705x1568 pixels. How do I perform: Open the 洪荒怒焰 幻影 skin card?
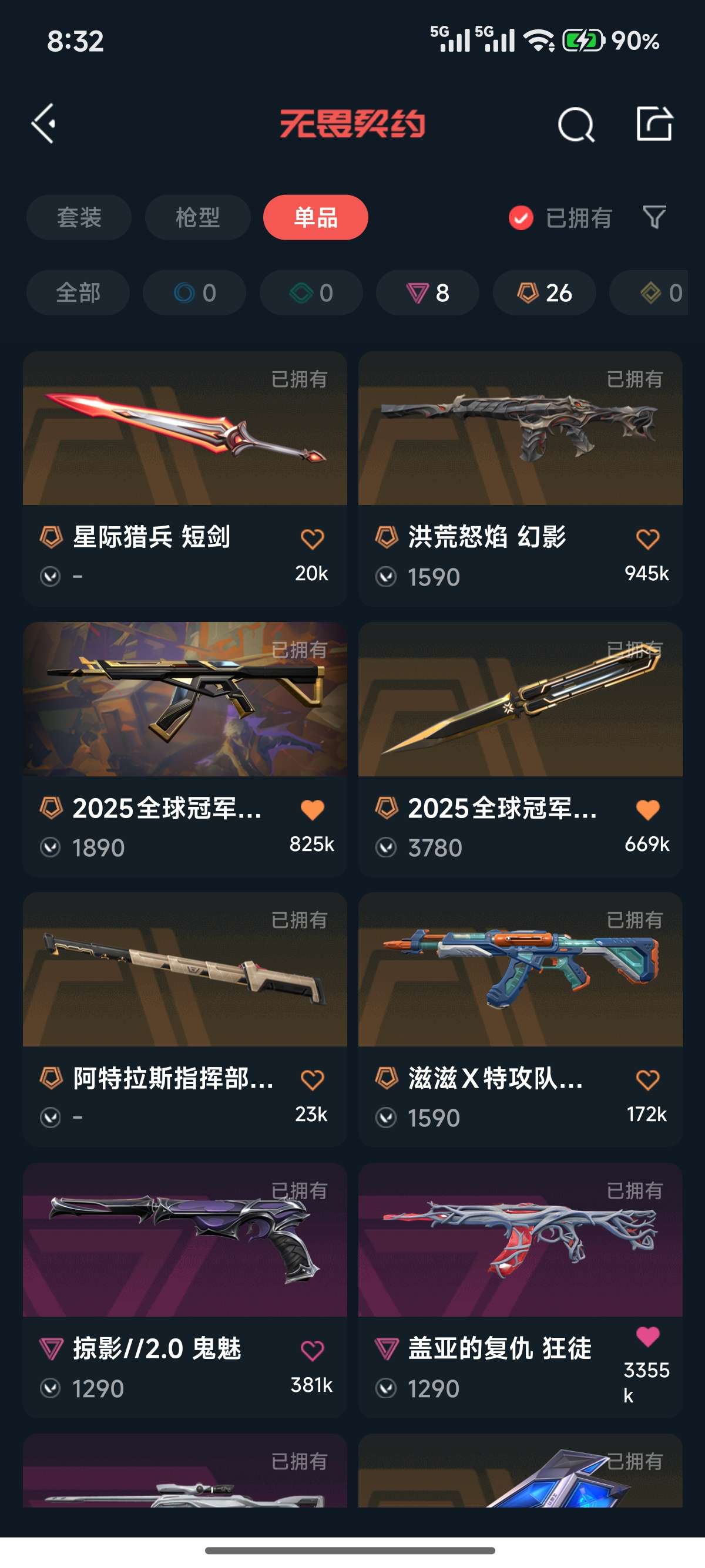tap(521, 479)
